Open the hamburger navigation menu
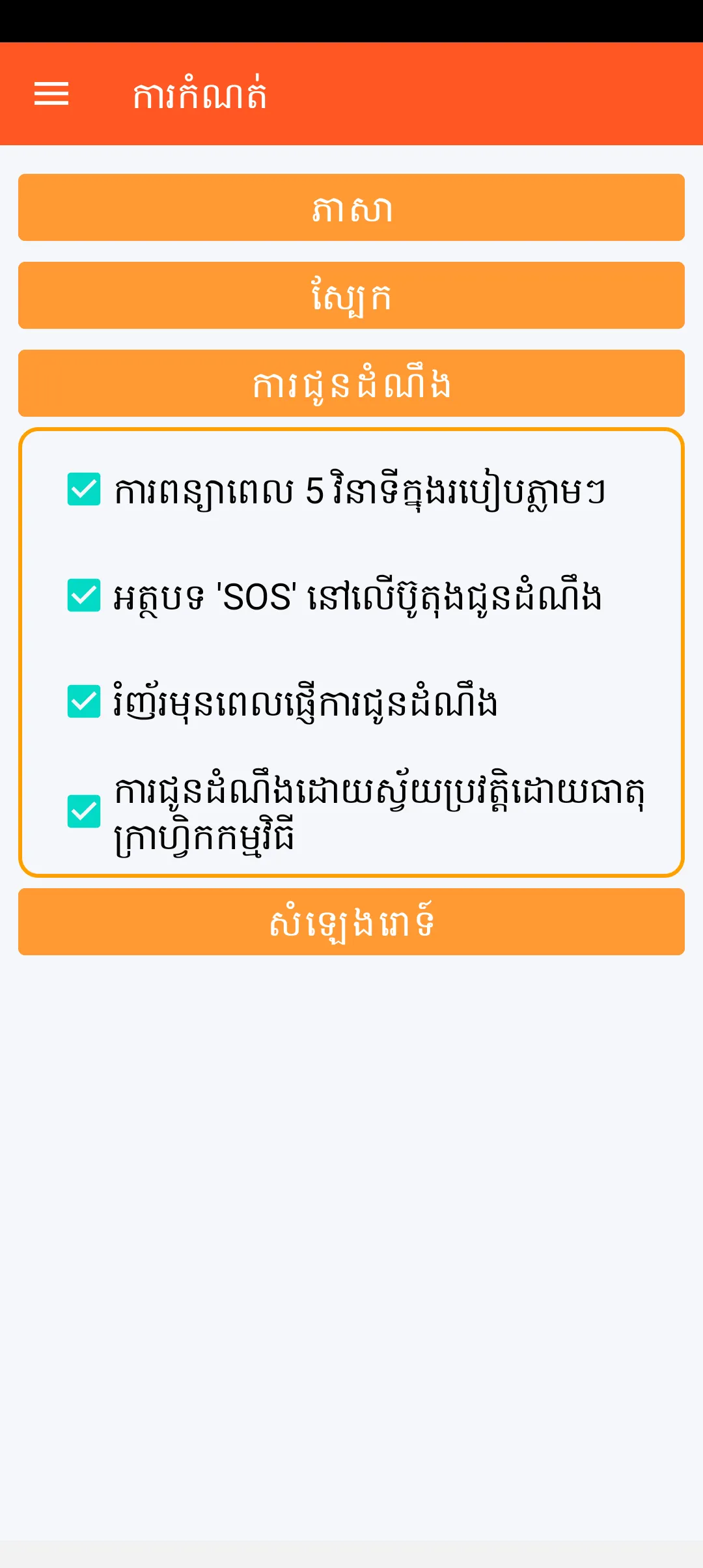 point(51,94)
